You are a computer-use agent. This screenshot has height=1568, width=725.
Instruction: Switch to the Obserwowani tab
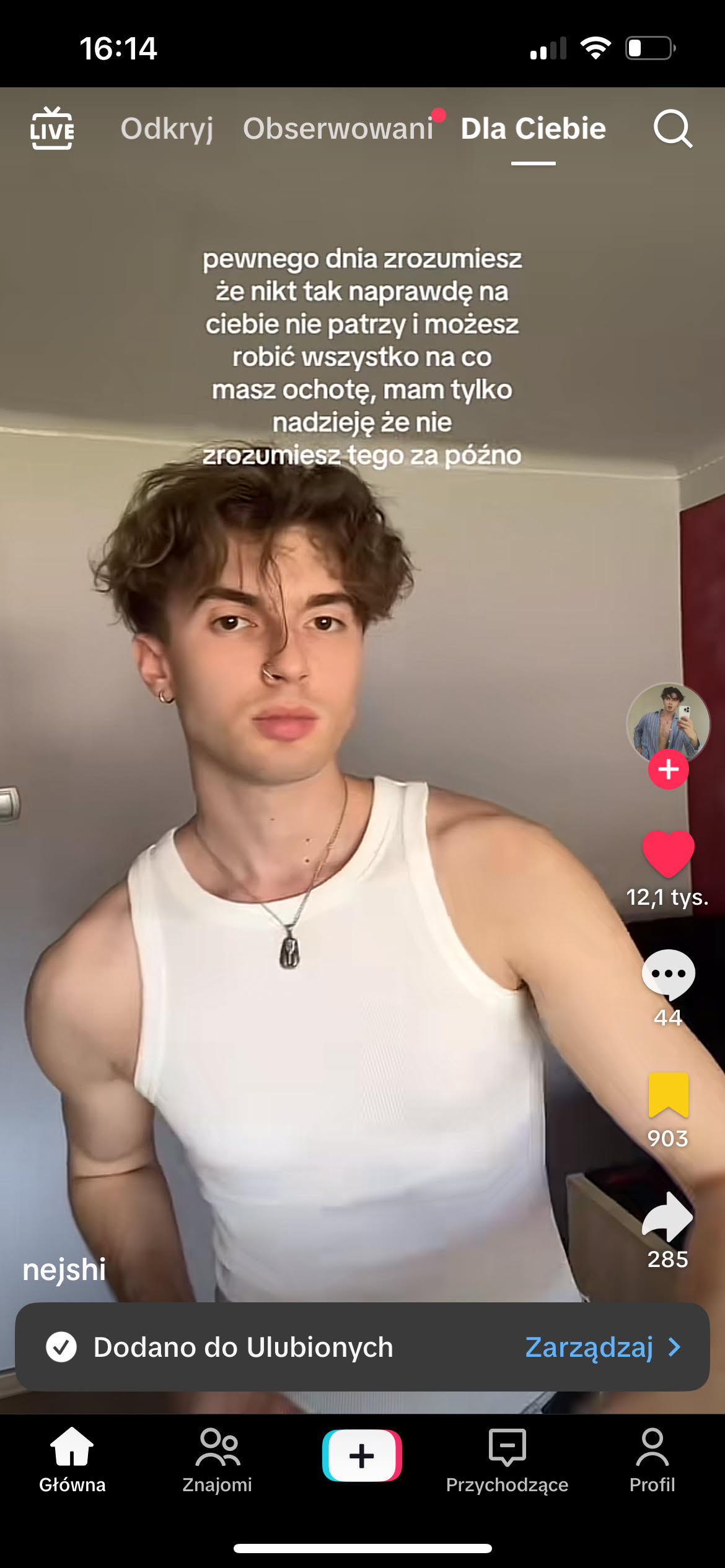point(338,129)
